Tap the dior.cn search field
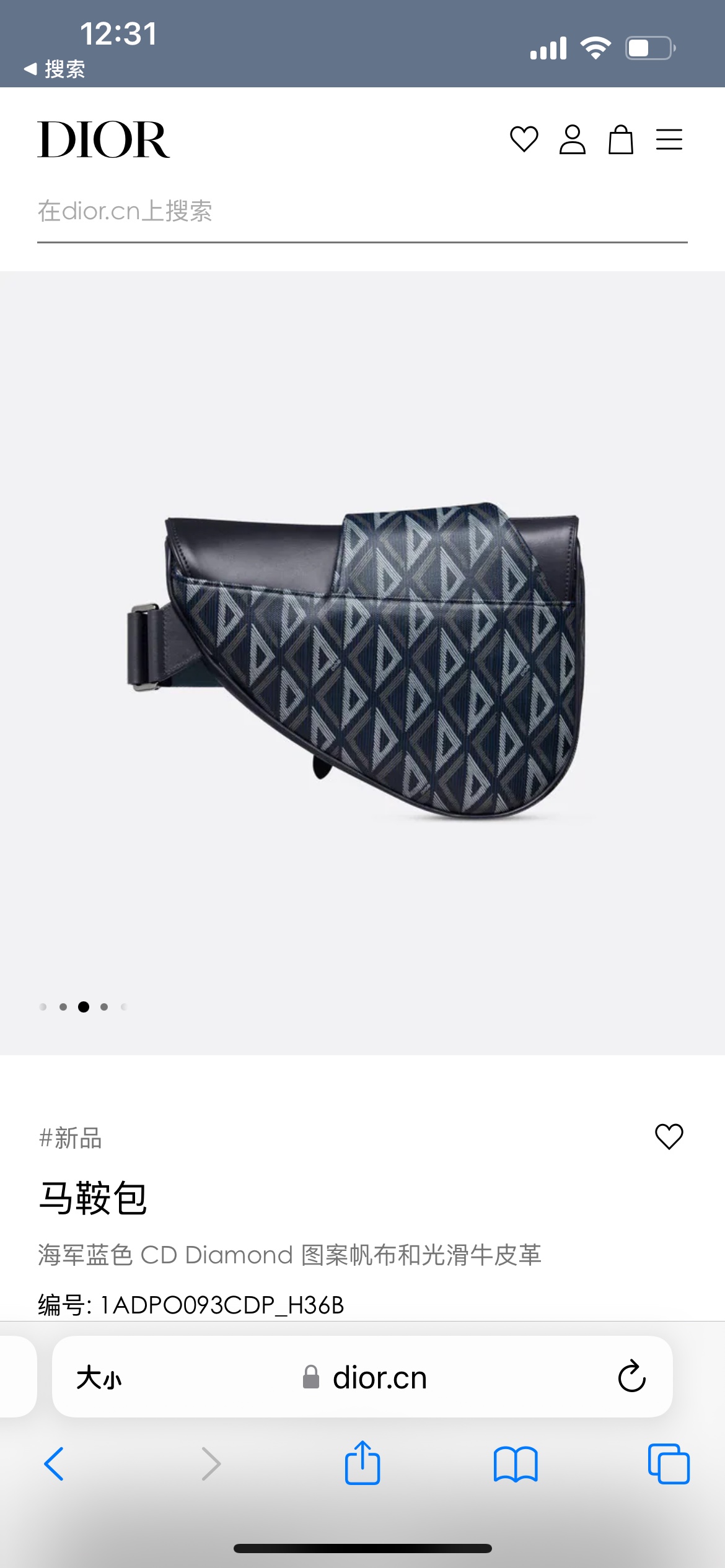This screenshot has height=1568, width=725. (x=362, y=212)
